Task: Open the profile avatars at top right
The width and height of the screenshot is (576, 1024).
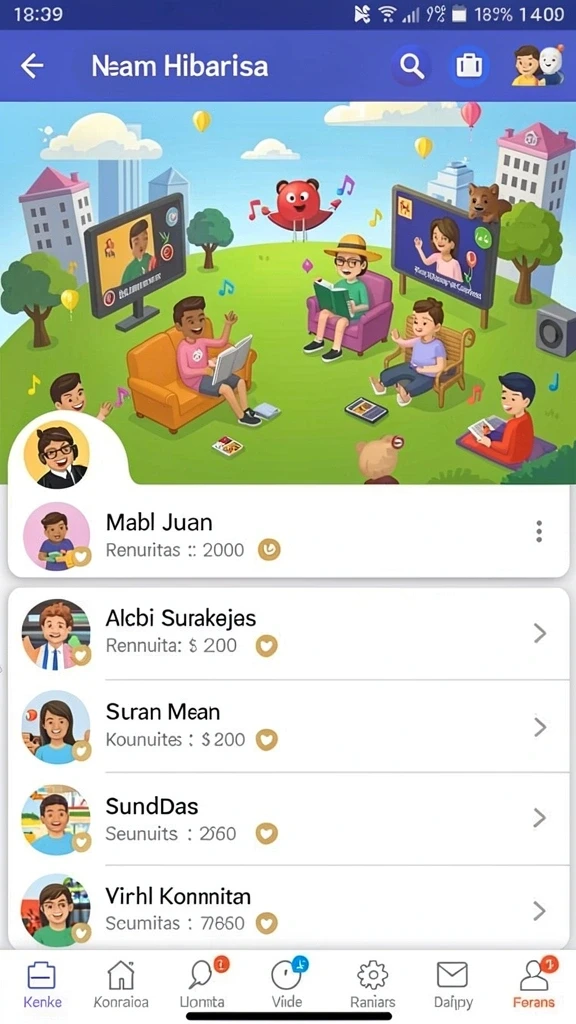Action: (537, 65)
